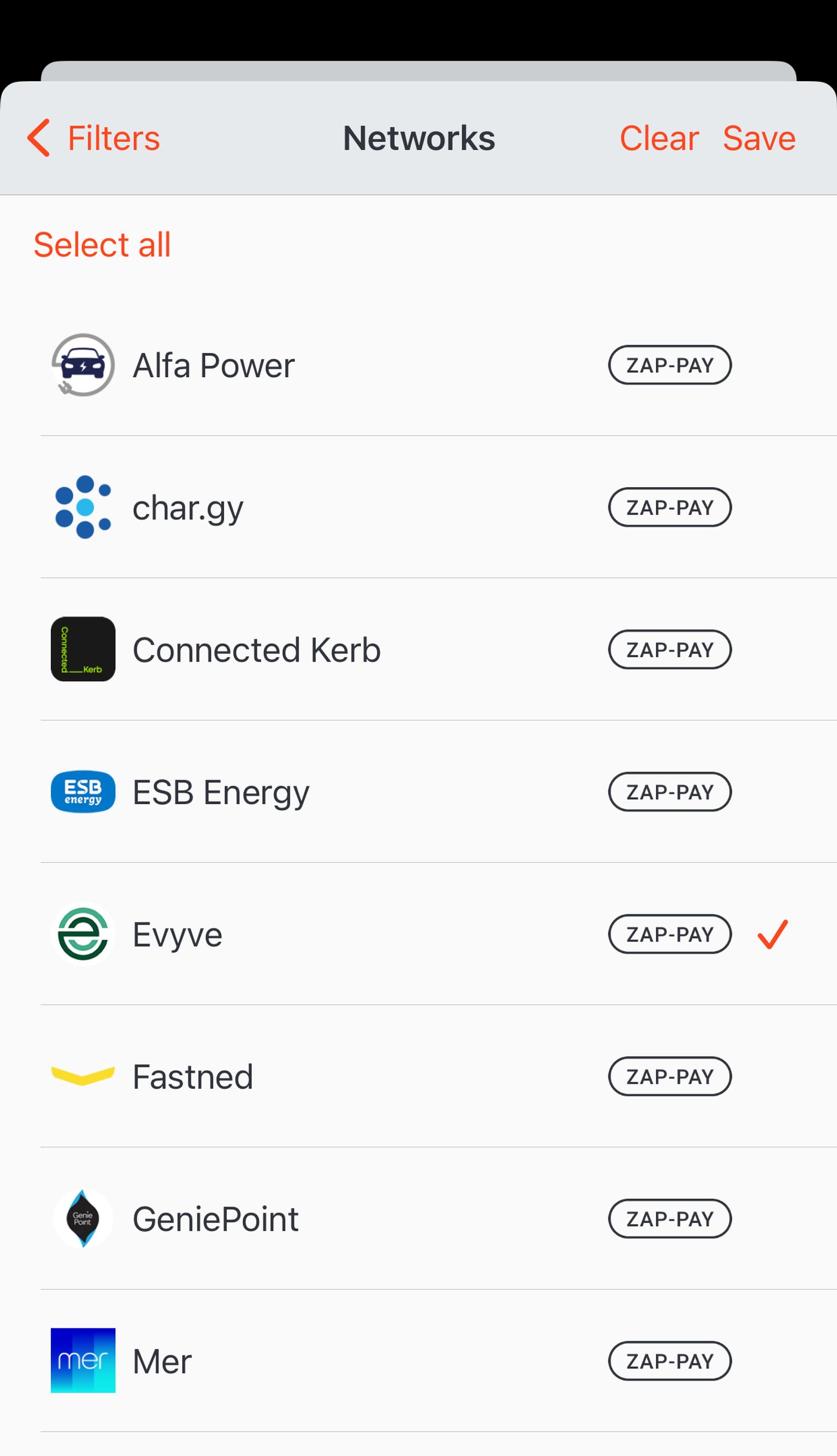This screenshot has width=837, height=1456.
Task: Select the Mer network
Action: point(418,1360)
